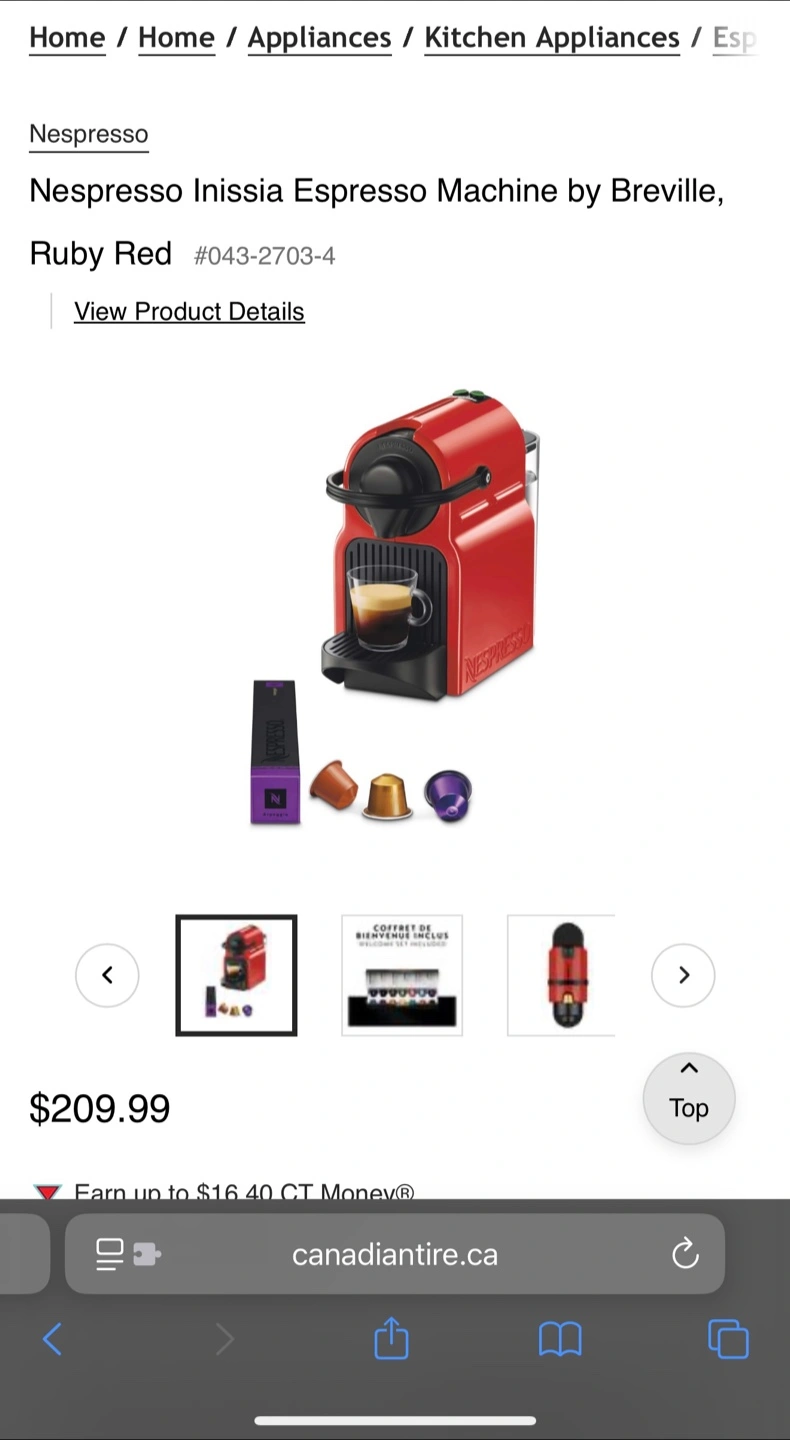Select the first thumbnail of machine with capsules

point(236,975)
